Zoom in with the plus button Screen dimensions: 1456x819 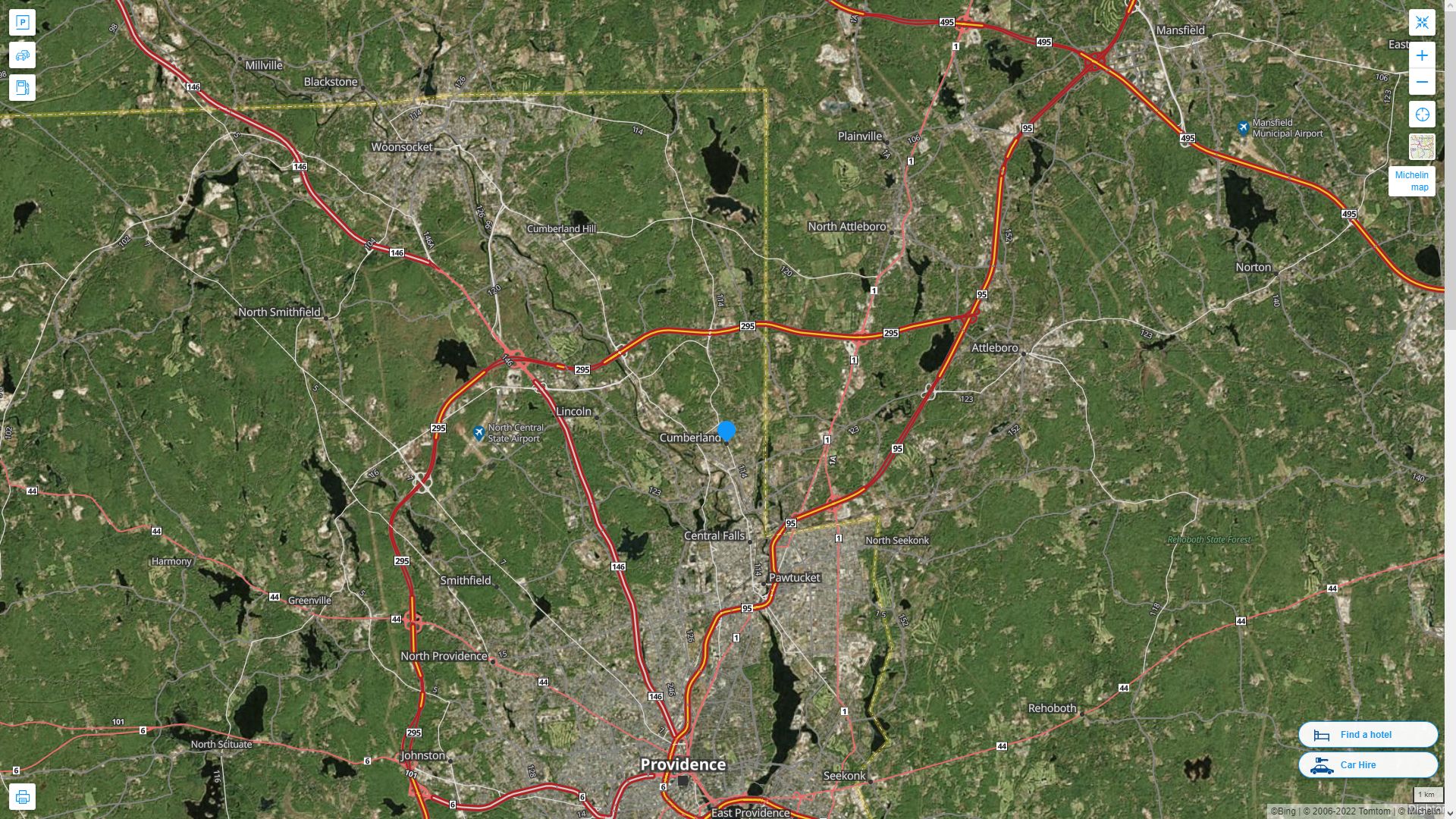(x=1422, y=55)
